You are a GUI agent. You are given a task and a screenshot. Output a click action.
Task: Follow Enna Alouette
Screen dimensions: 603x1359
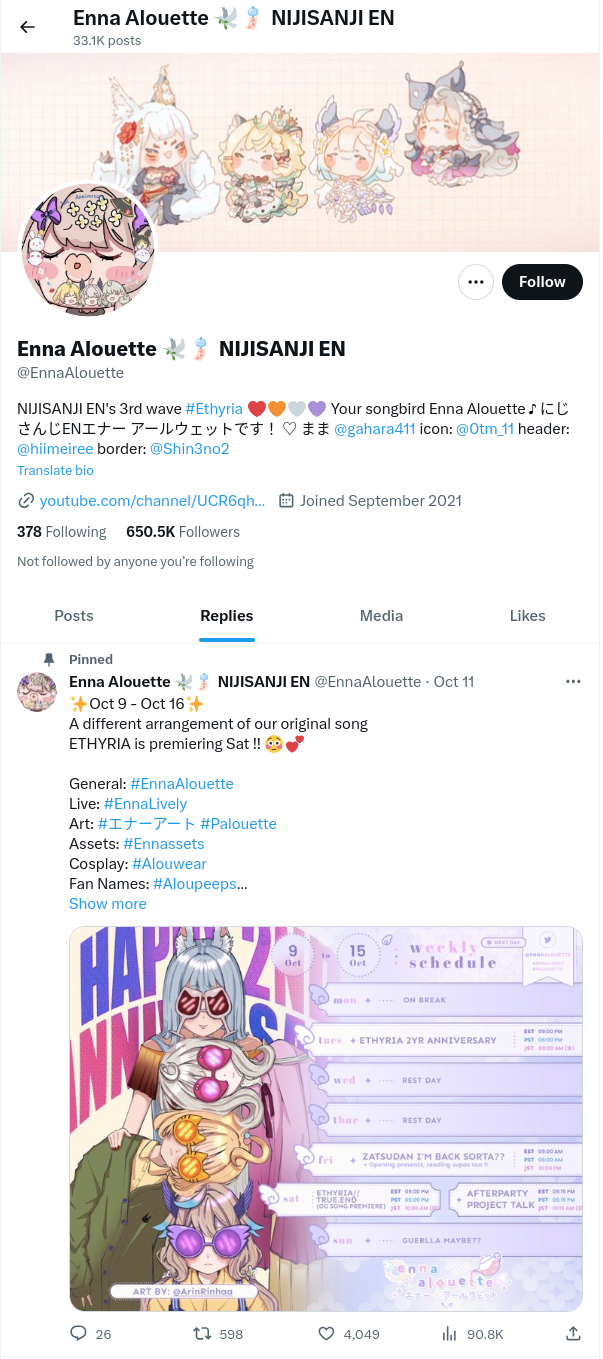coord(542,282)
